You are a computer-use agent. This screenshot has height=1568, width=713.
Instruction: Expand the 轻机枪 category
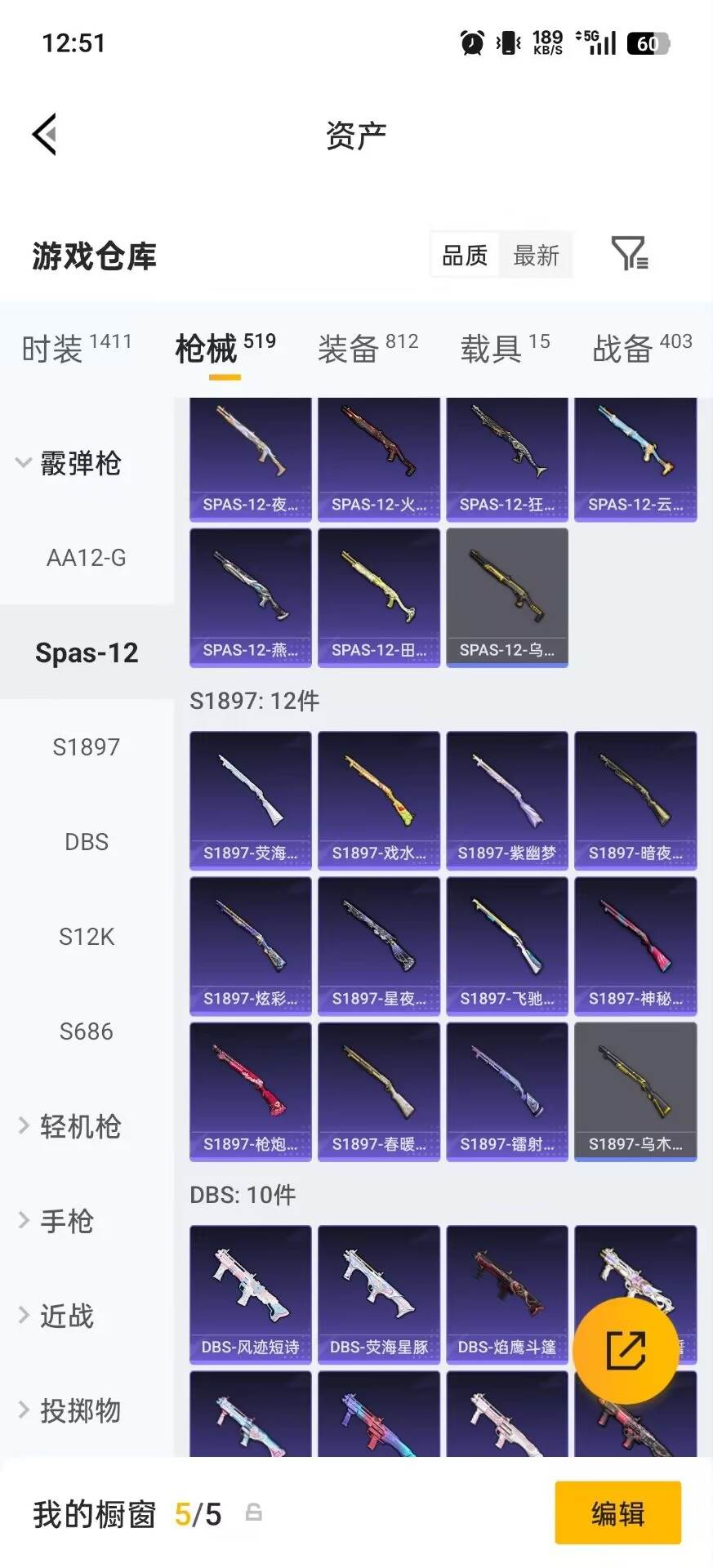point(69,1126)
